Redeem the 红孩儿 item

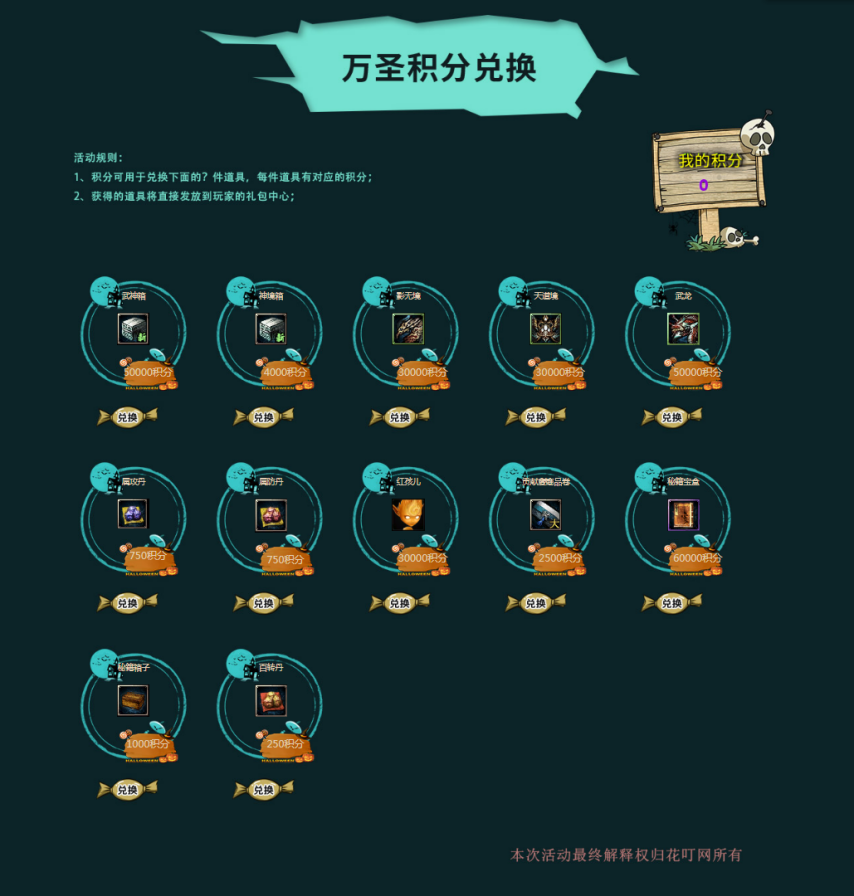point(400,603)
